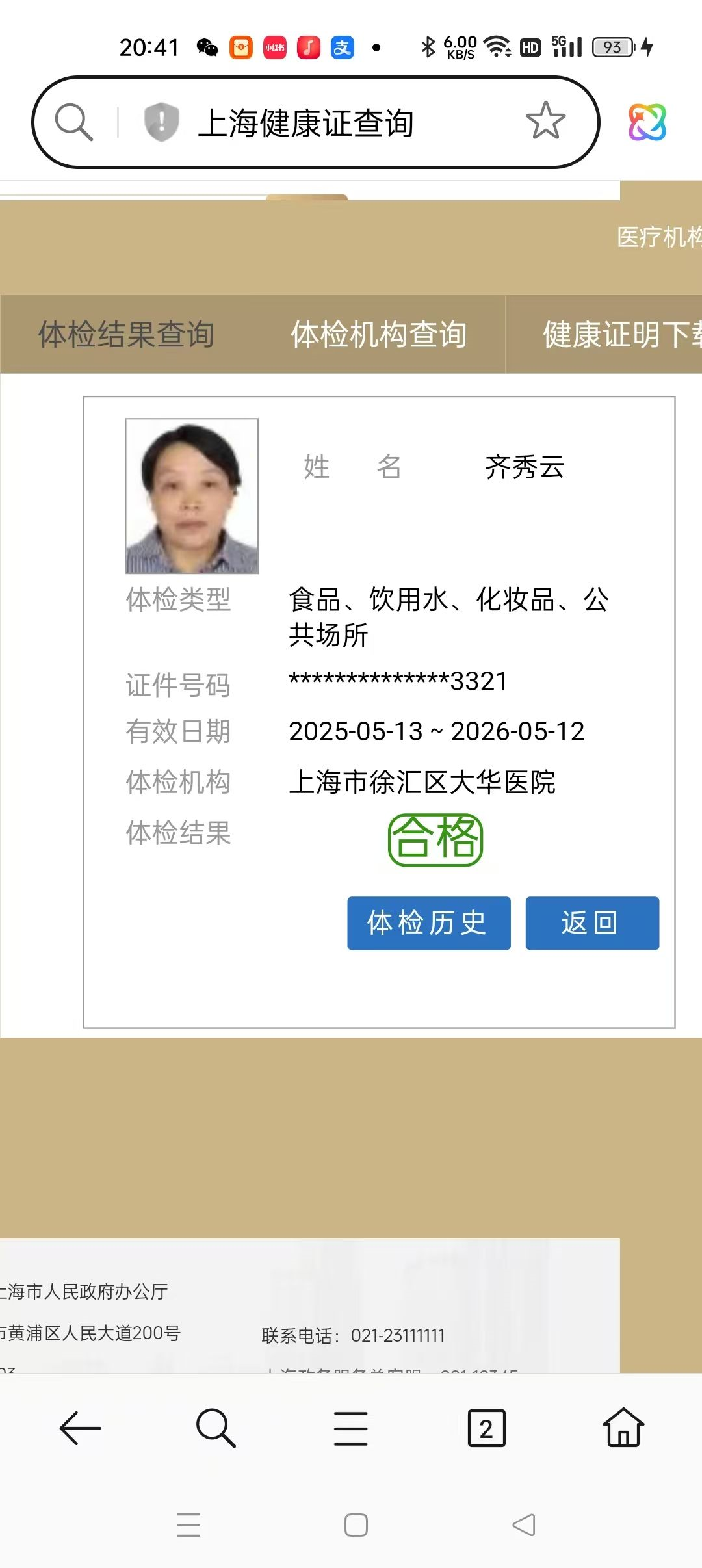
Task: Tap the address bar showing 上海健康证查询
Action: [305, 123]
